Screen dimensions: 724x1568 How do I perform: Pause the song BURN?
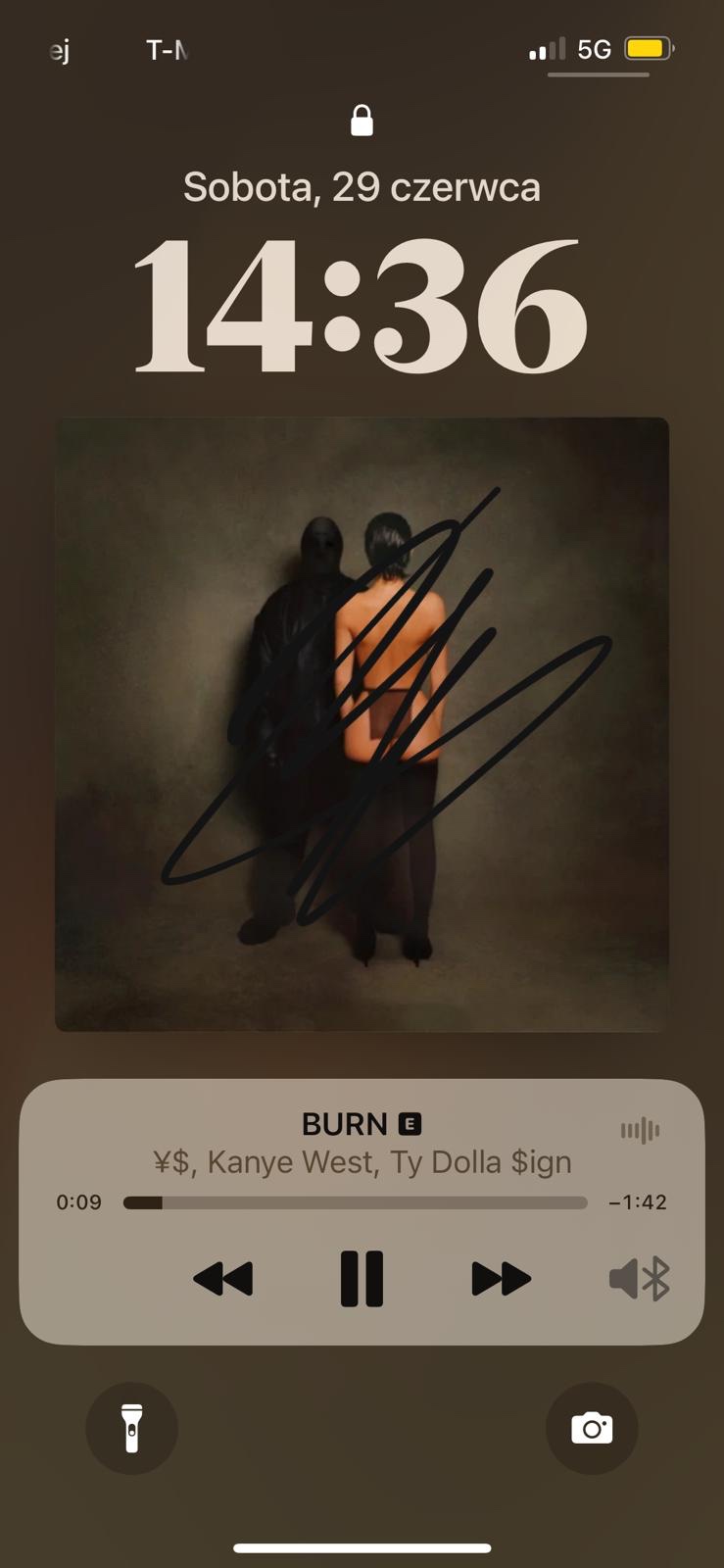coord(362,1279)
